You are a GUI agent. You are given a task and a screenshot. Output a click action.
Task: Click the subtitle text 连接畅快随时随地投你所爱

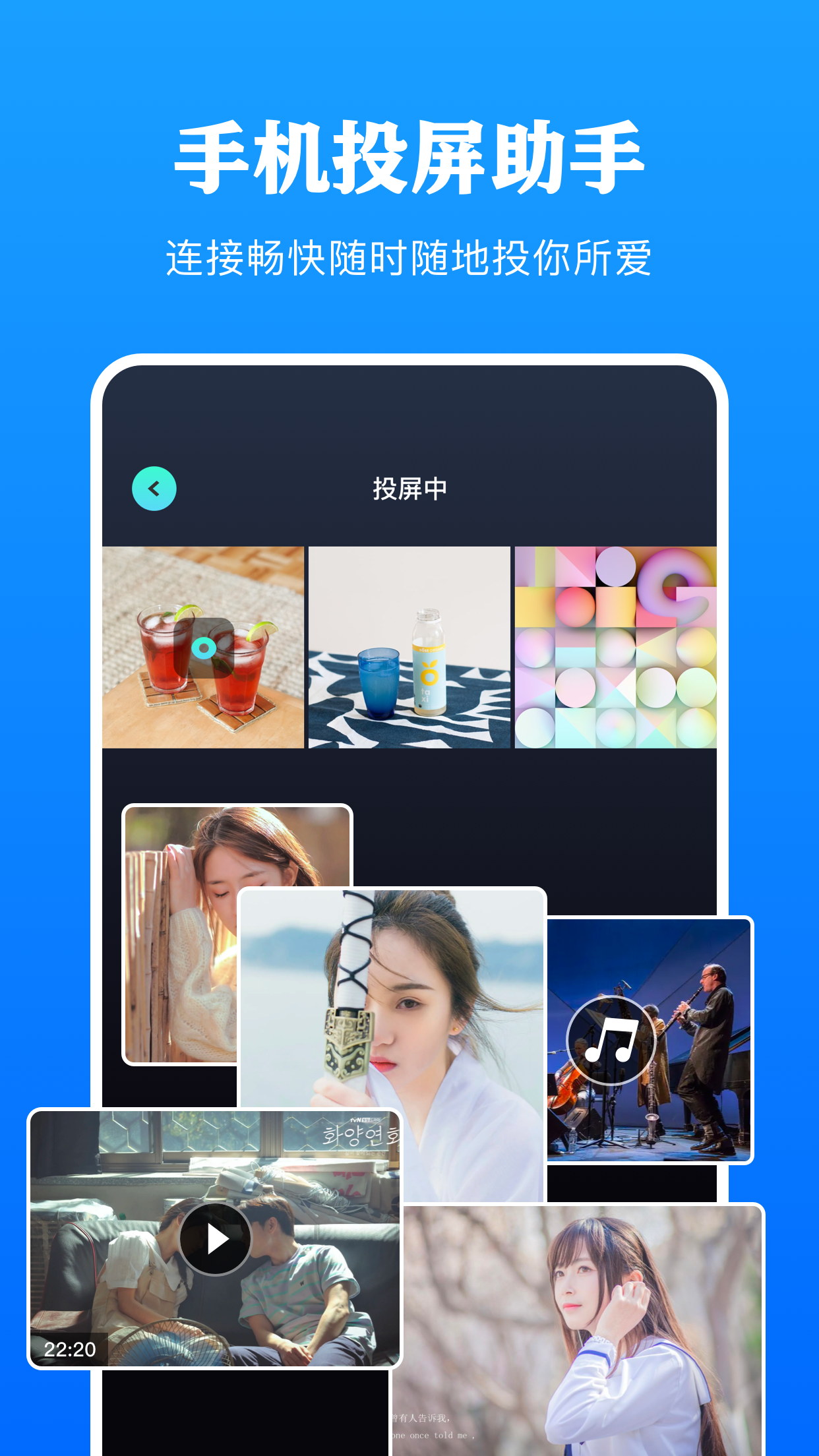click(409, 254)
